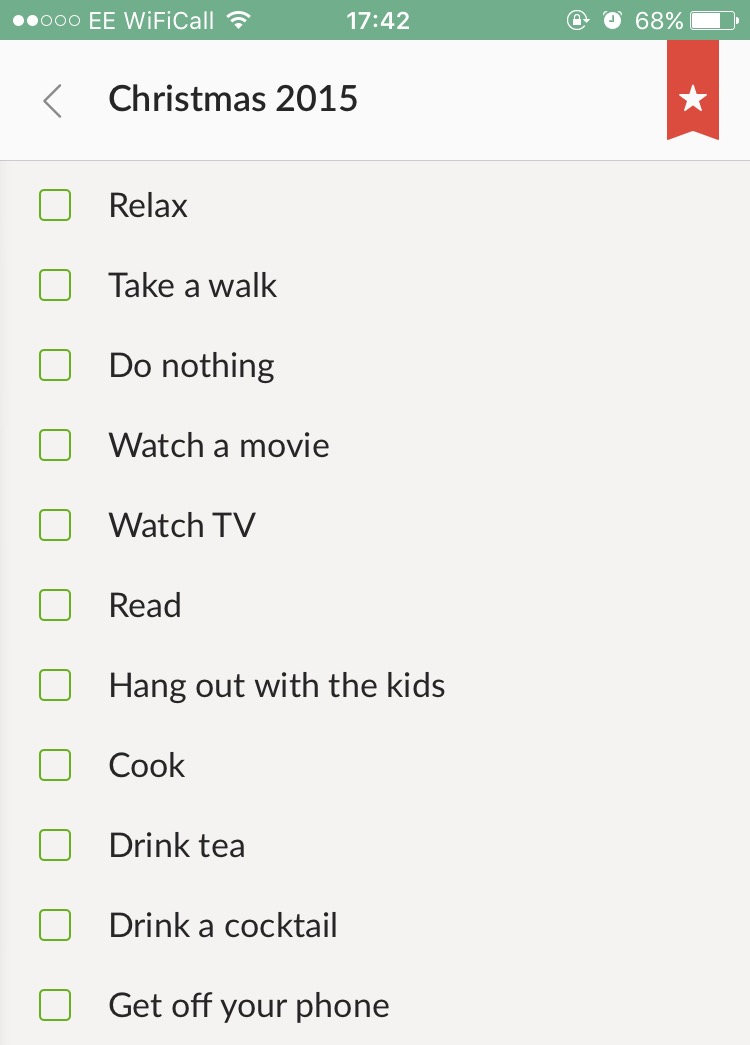Check off Get off your phone
Image resolution: width=750 pixels, height=1045 pixels.
(55, 1006)
